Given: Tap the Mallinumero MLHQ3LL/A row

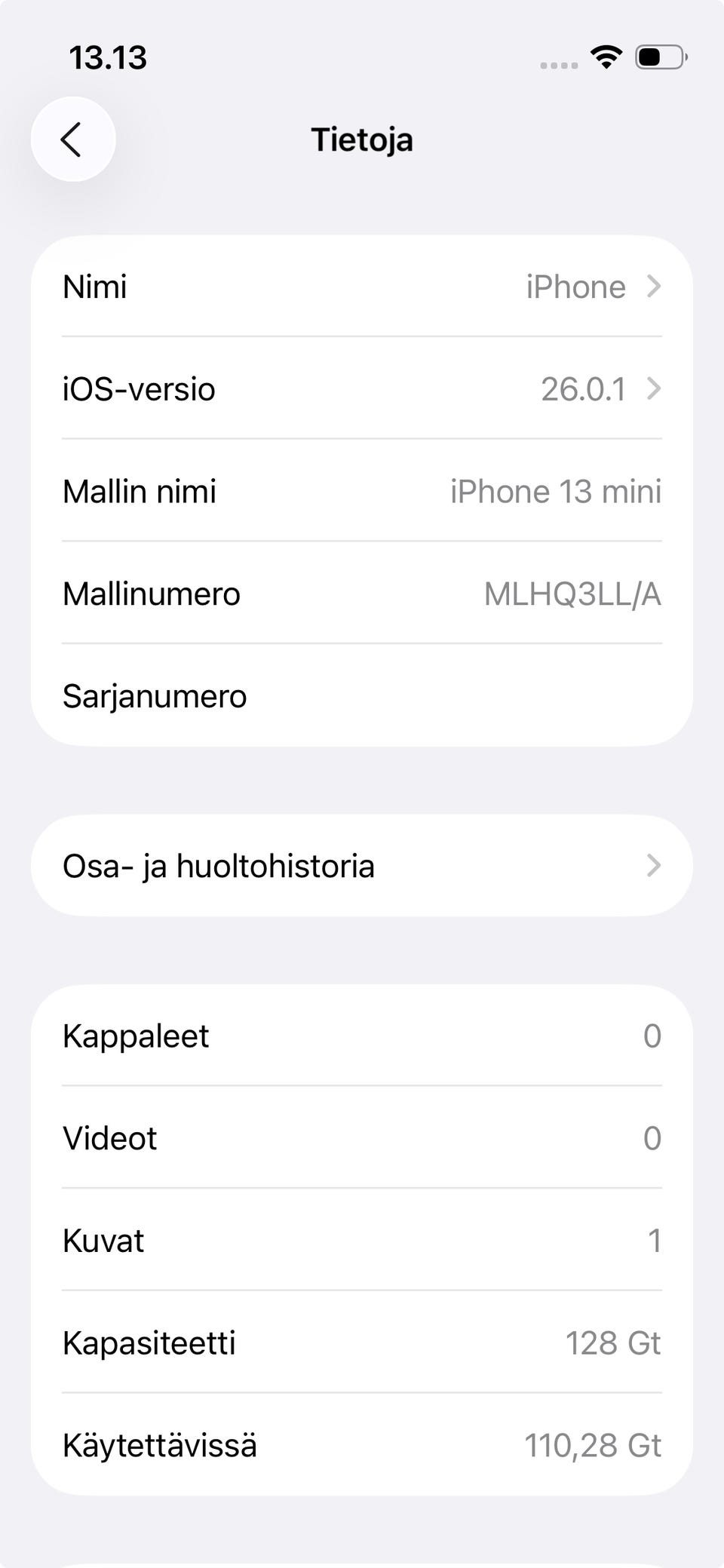Looking at the screenshot, I should pos(362,593).
